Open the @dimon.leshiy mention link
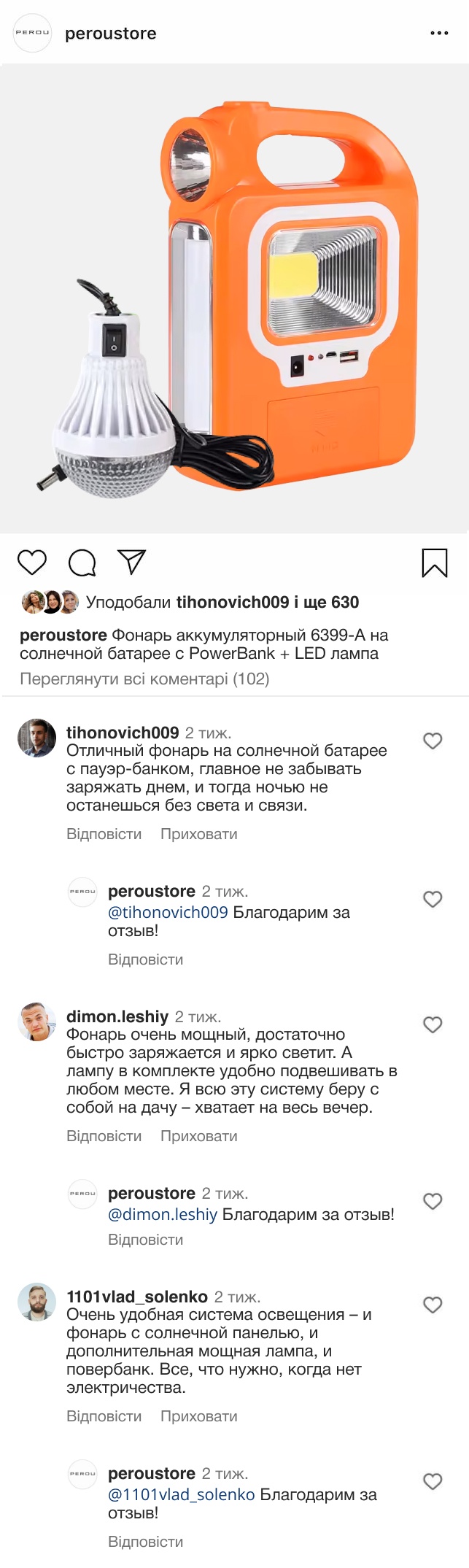469x1568 pixels. pyautogui.click(x=163, y=1214)
